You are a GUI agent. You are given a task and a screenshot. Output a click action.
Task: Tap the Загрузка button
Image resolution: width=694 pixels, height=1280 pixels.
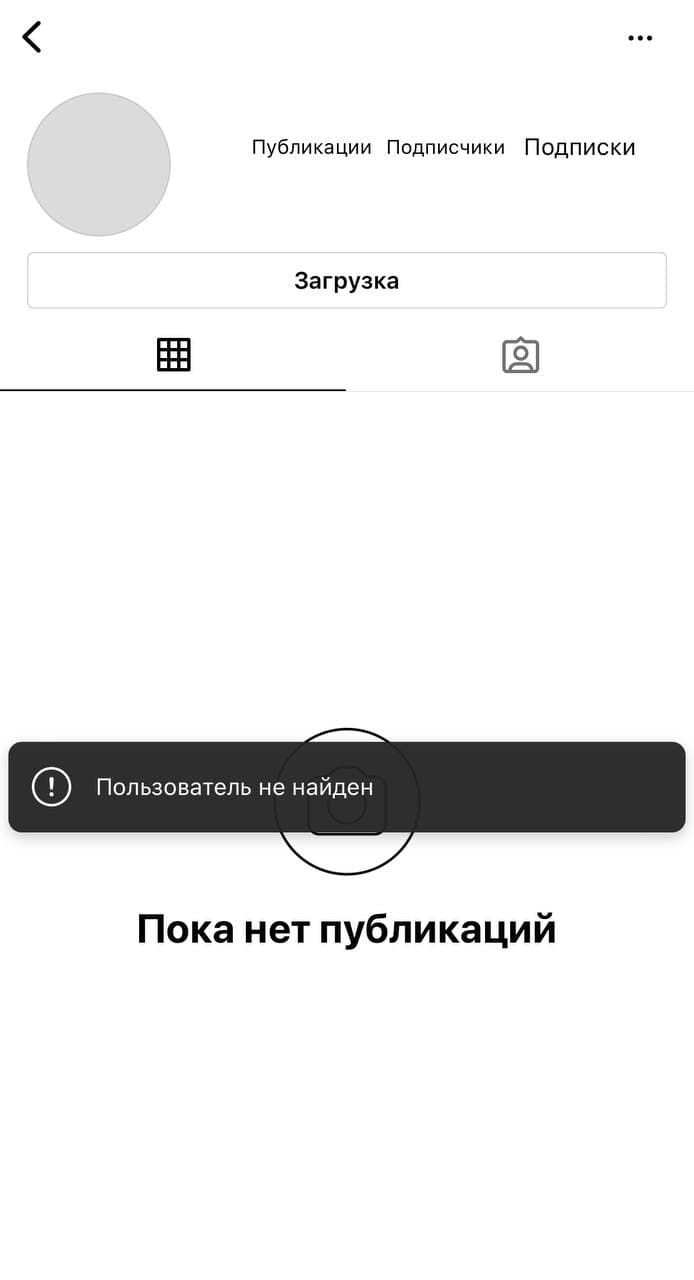click(x=347, y=280)
